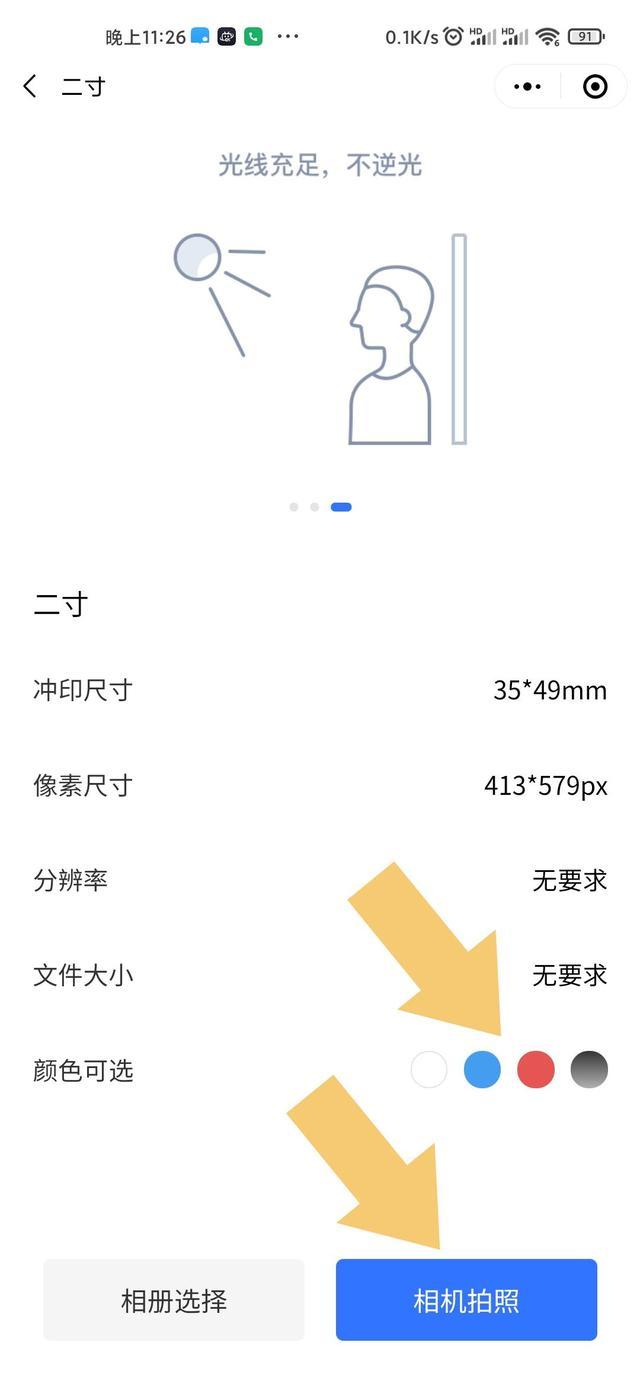640x1387 pixels.
Task: Select the white background color
Action: (429, 1070)
